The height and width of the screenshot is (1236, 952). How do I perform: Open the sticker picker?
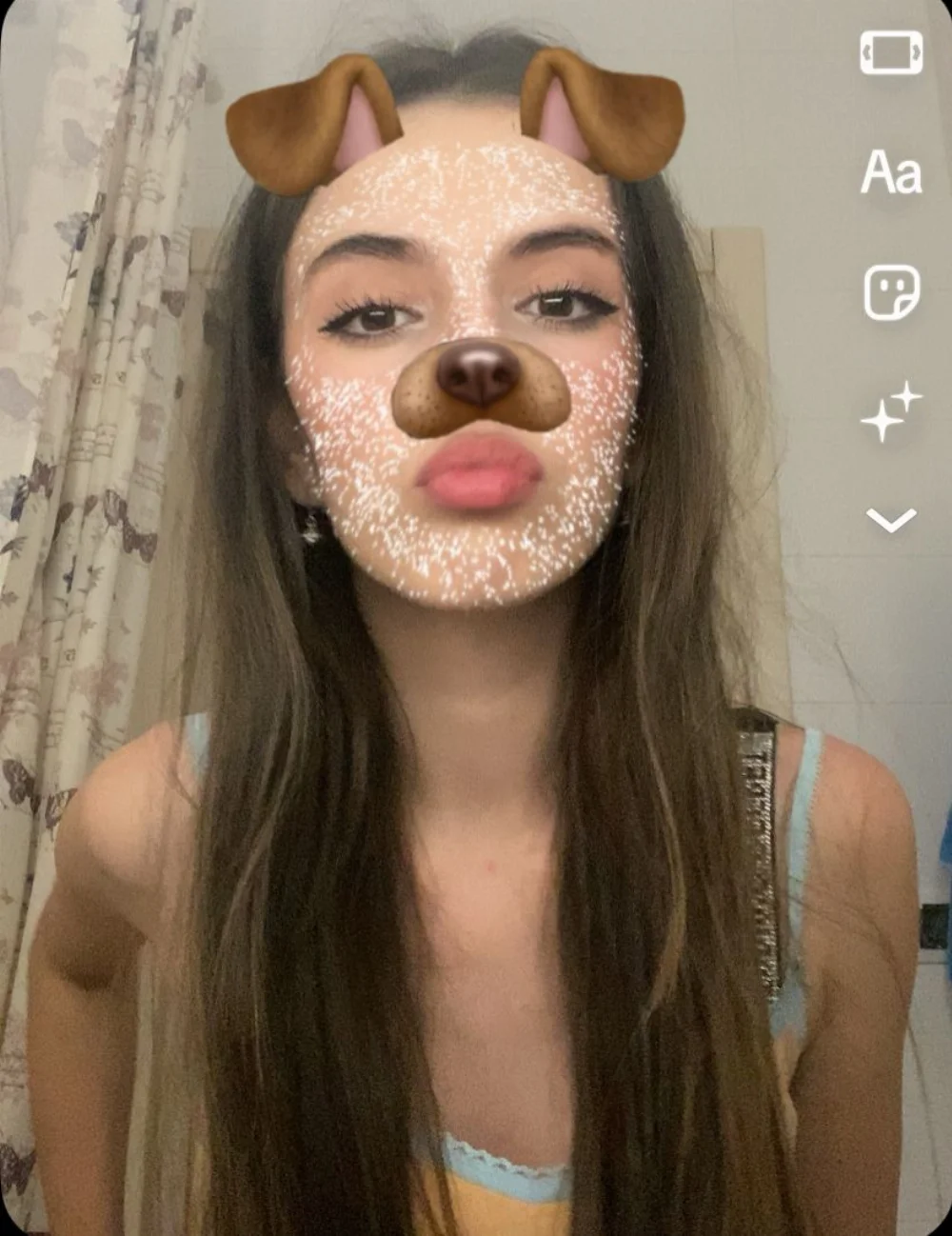(x=891, y=292)
